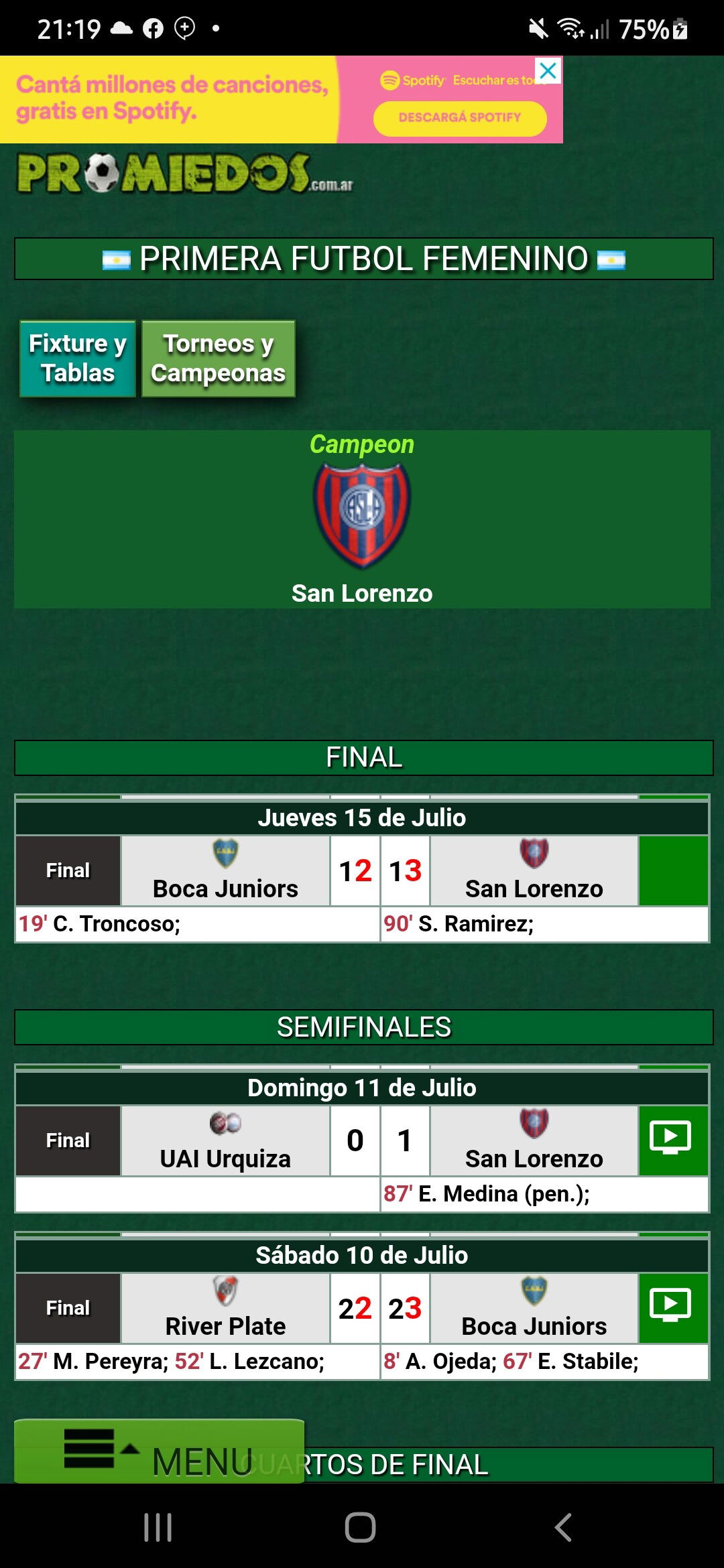724x1568 pixels.
Task: Open the Boca Juniors vs San Lorenzo final
Action: [x=362, y=870]
